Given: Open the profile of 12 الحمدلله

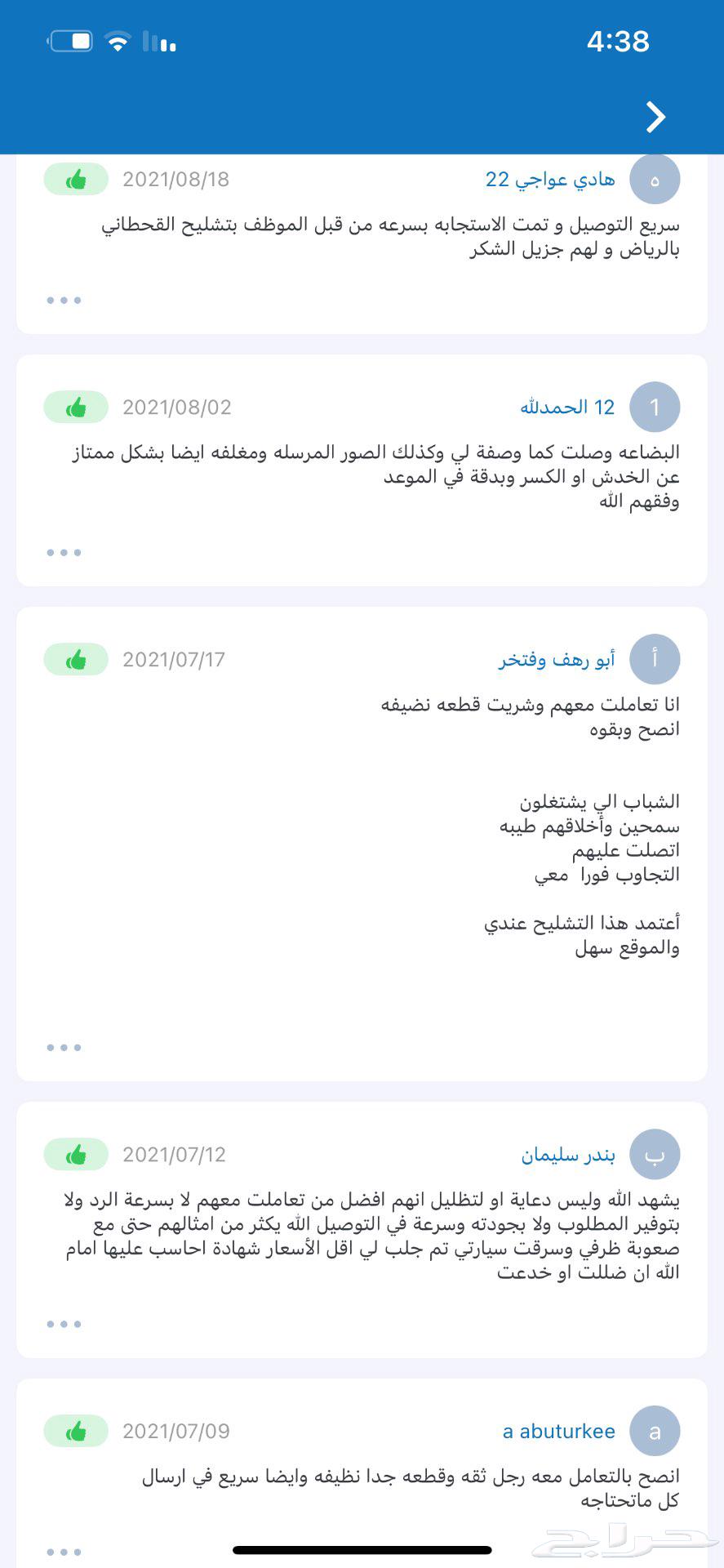Looking at the screenshot, I should [567, 406].
